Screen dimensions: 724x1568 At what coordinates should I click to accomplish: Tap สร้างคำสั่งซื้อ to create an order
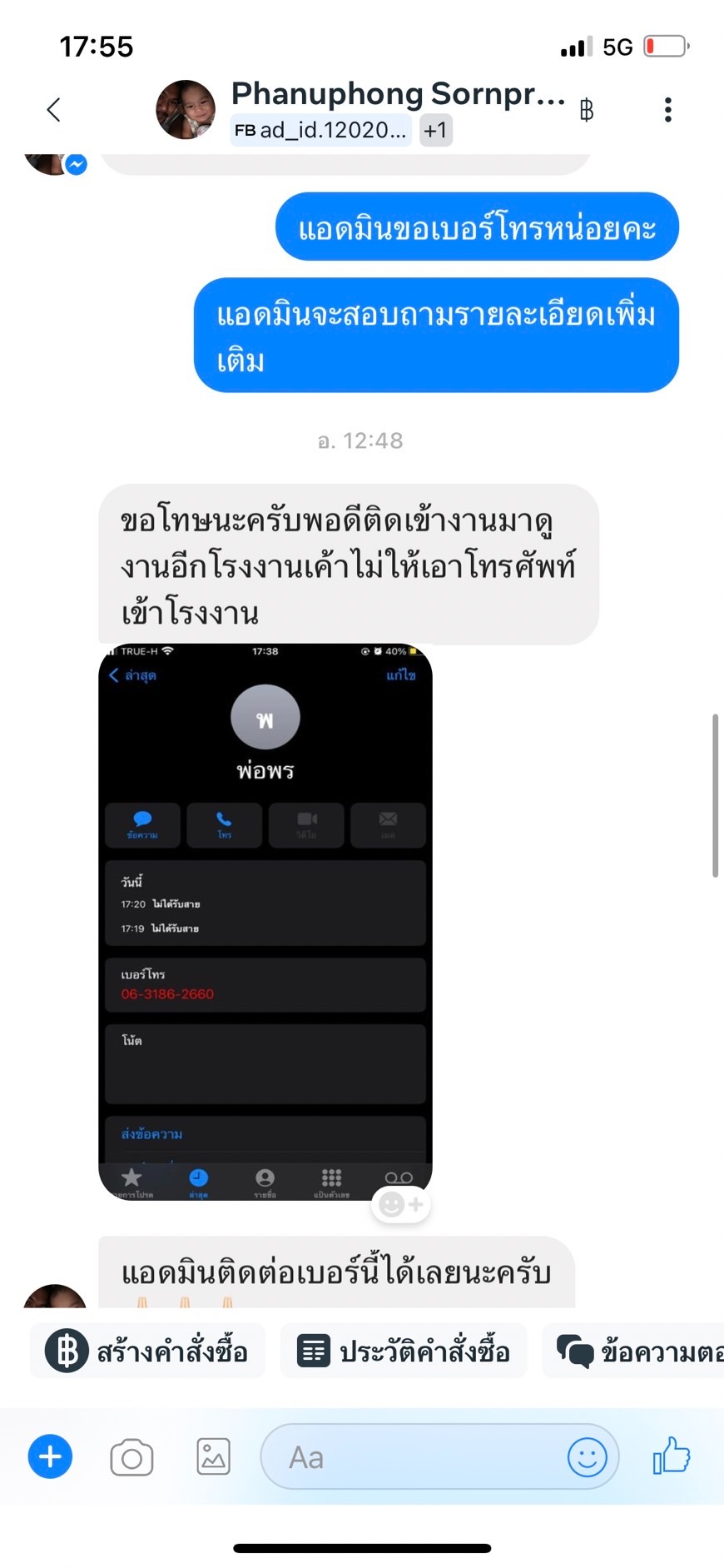147,1351
